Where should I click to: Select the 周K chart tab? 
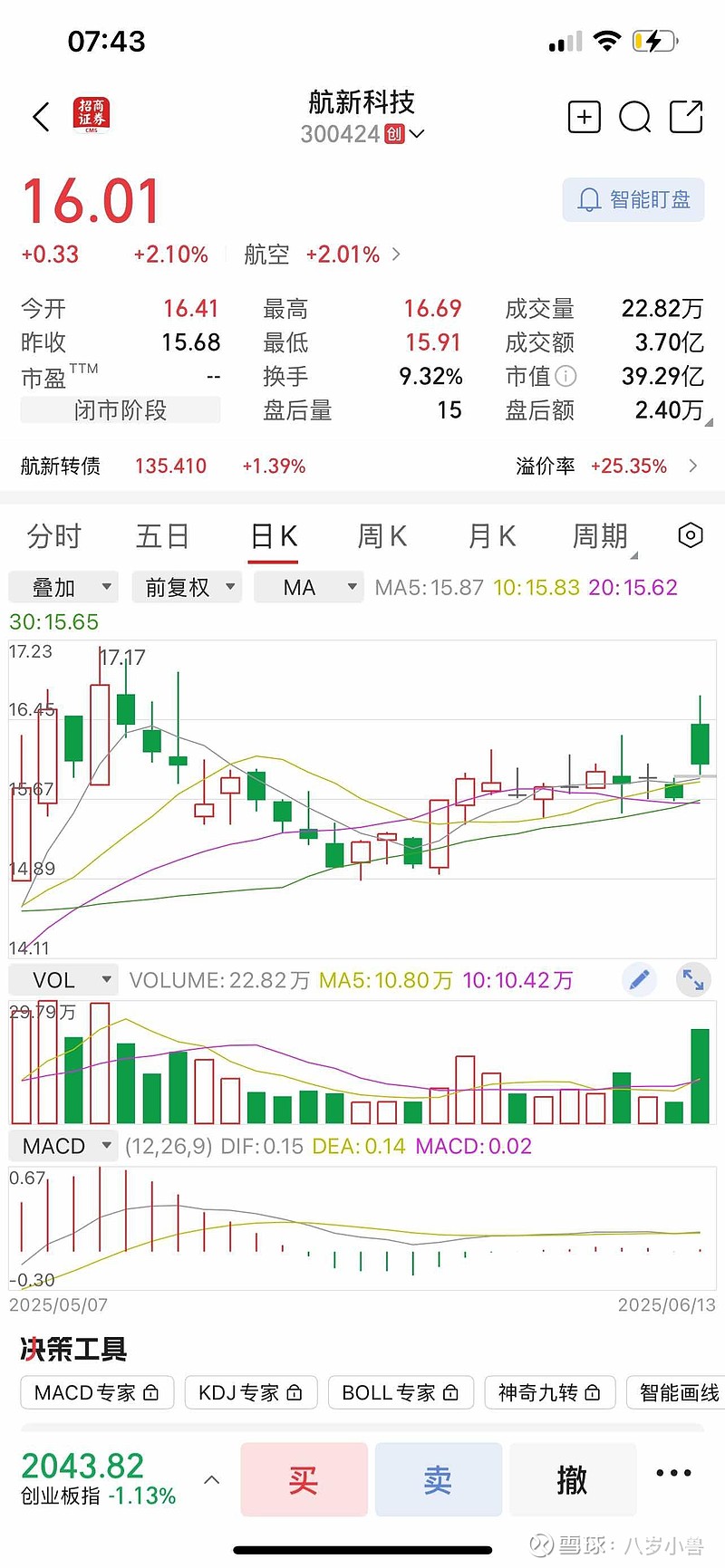click(x=382, y=536)
